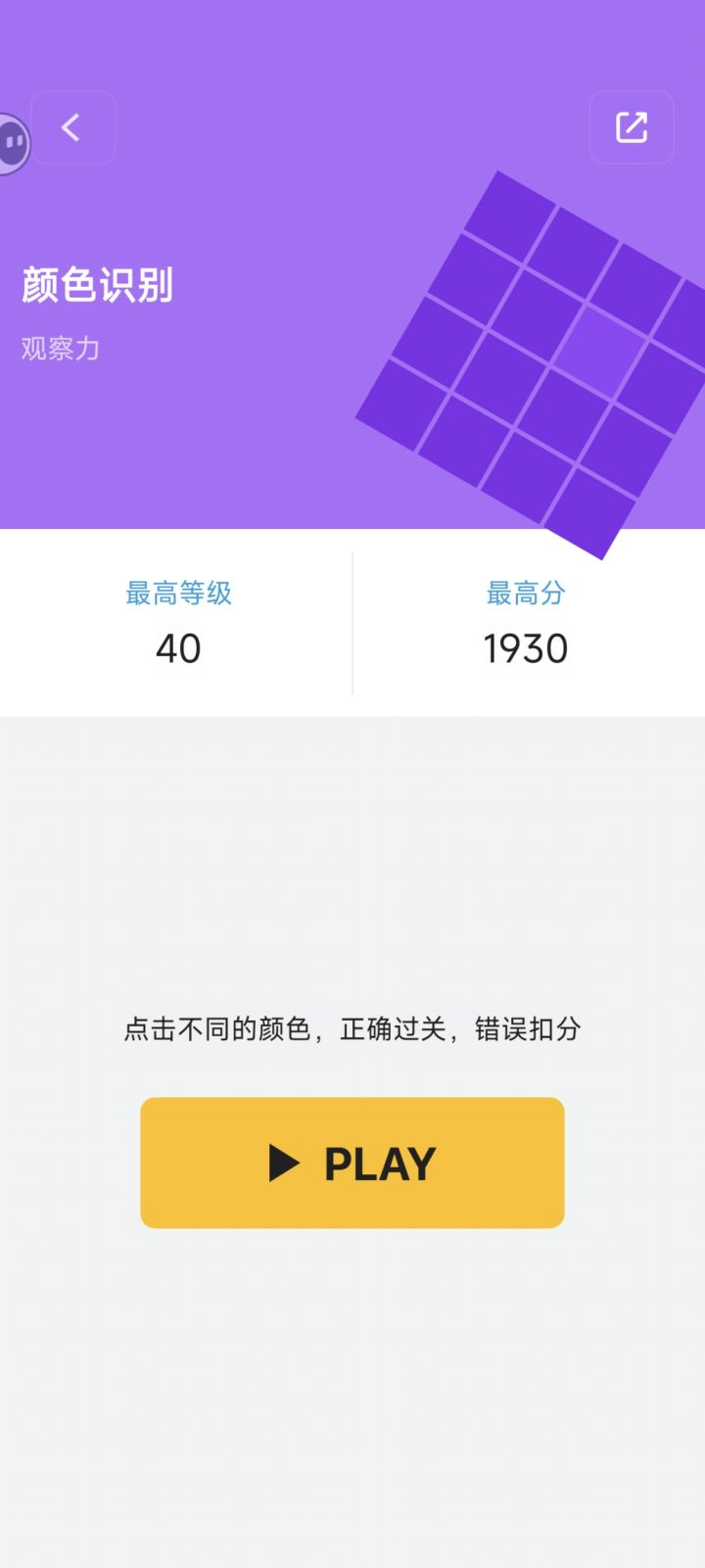705x1568 pixels.
Task: Tap the instruction text about clicking different colors
Action: point(352,1027)
